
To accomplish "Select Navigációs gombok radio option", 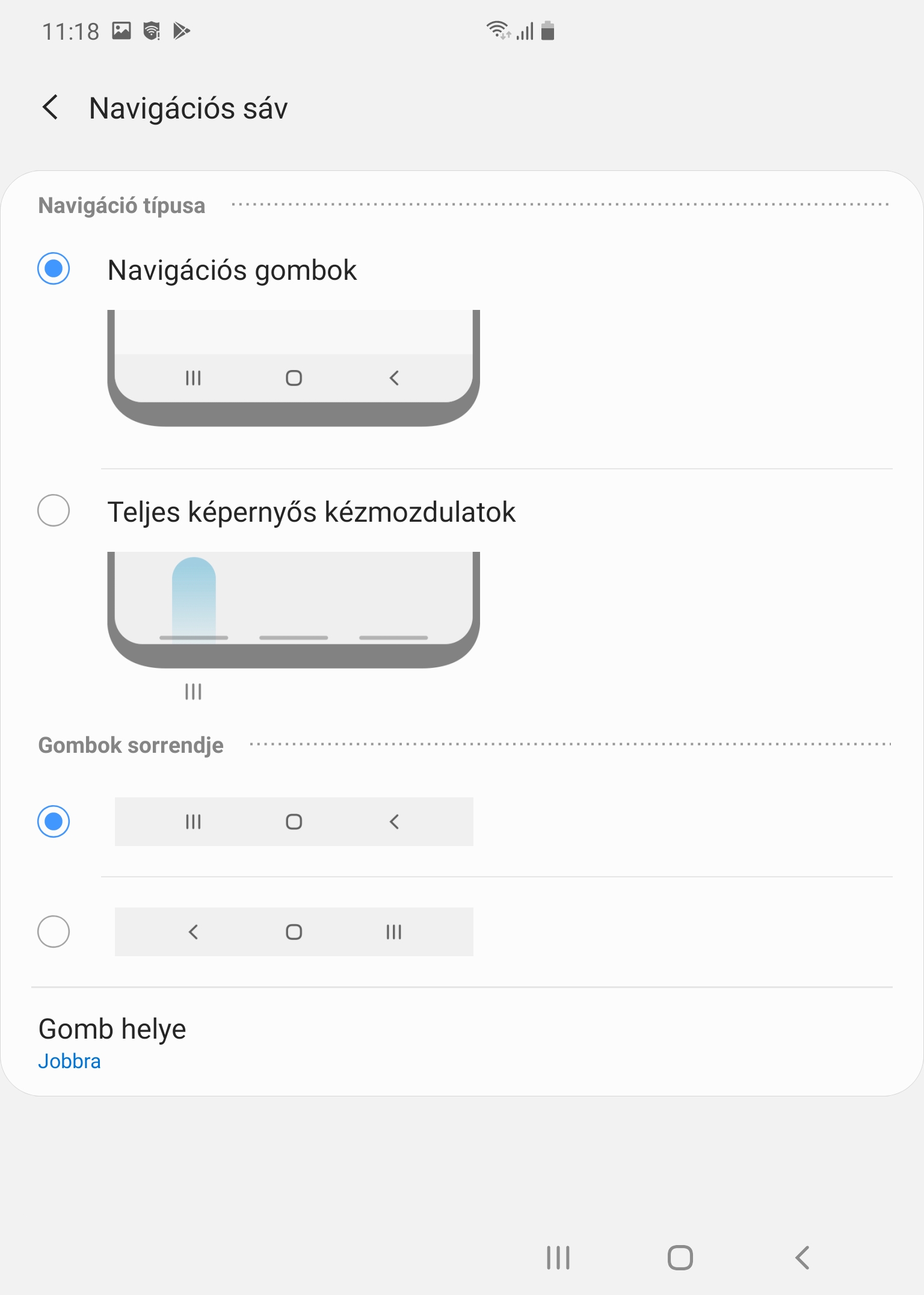I will pyautogui.click(x=54, y=268).
